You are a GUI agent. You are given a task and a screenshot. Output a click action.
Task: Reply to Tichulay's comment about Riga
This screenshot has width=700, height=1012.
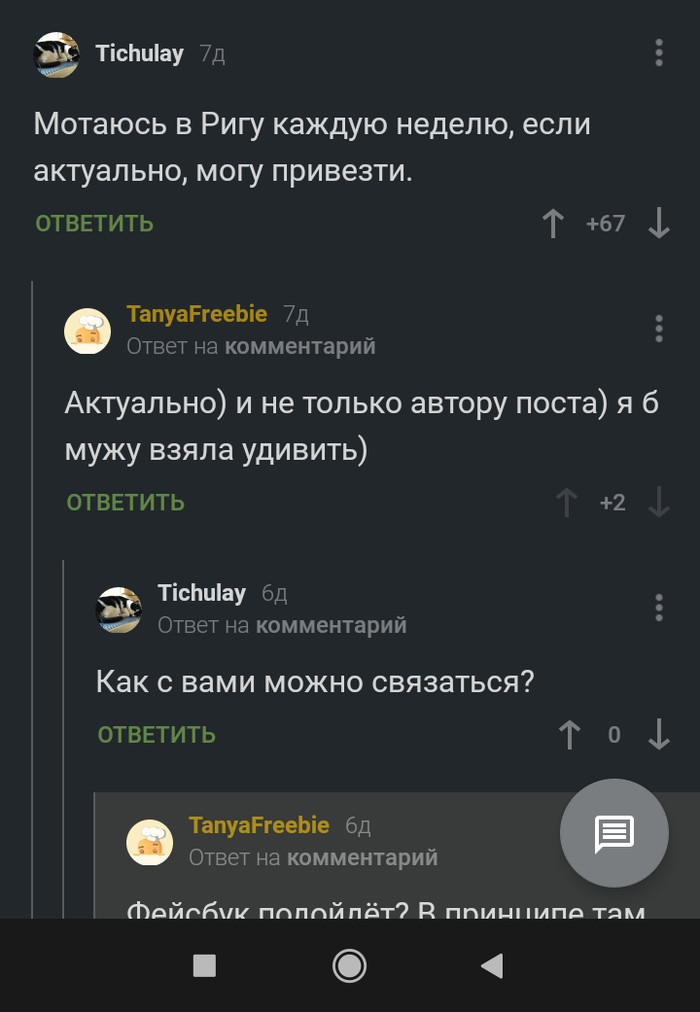point(94,223)
